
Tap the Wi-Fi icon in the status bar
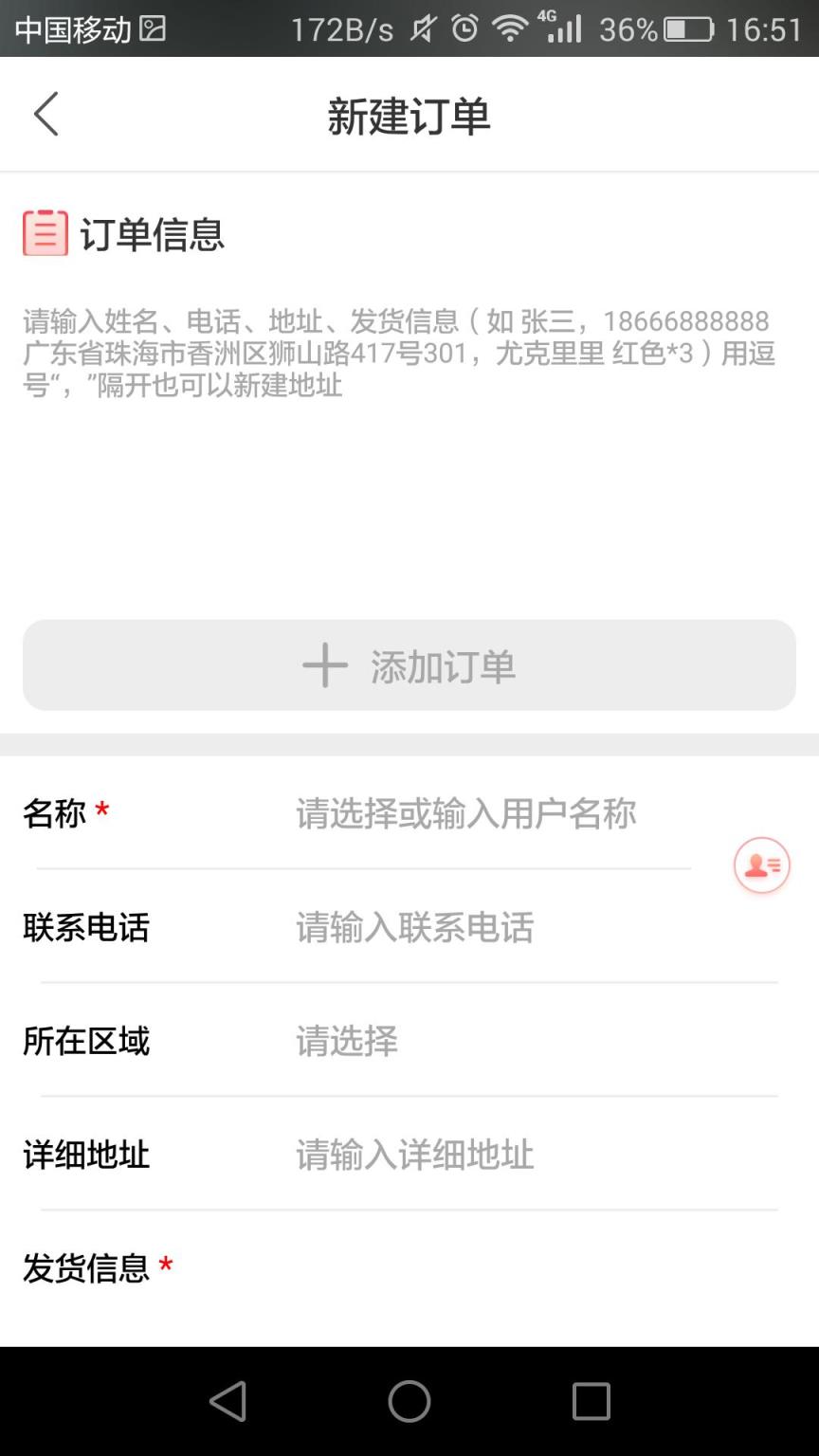[509, 28]
